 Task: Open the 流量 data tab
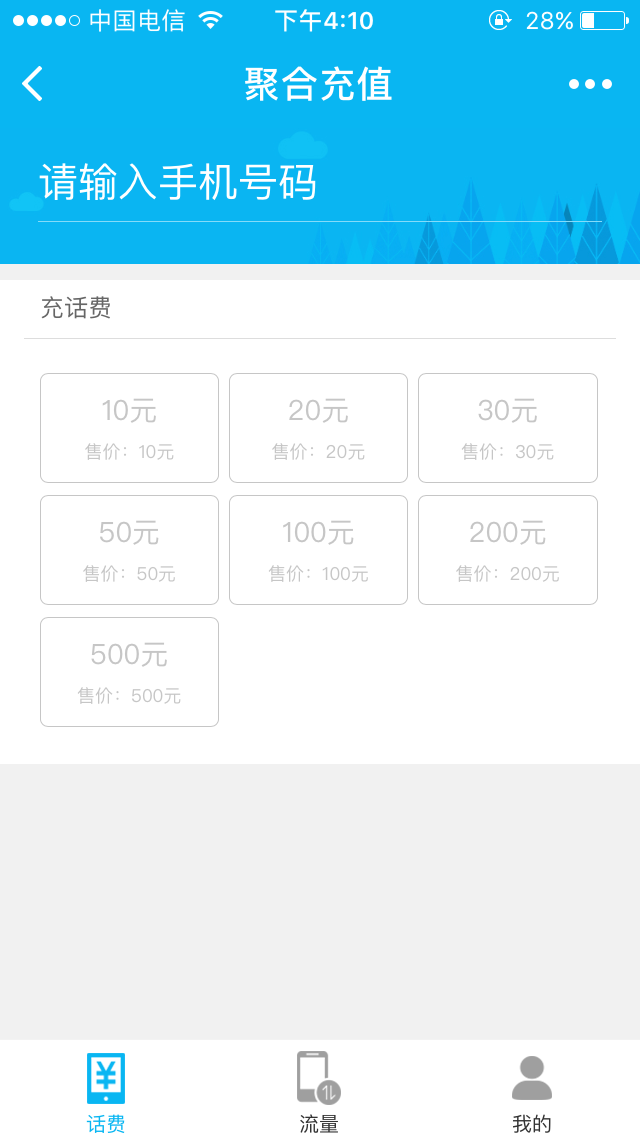[x=319, y=1092]
